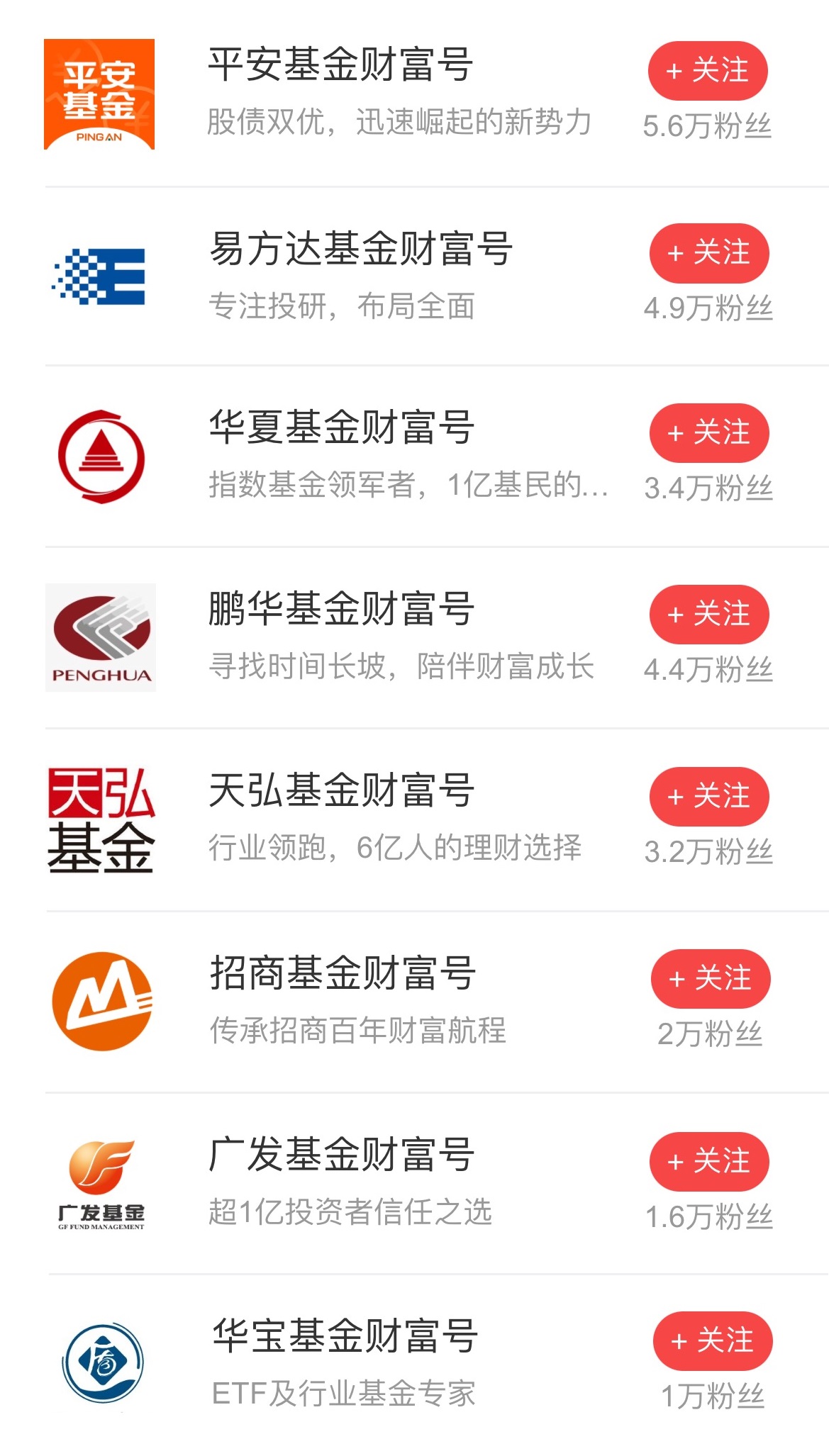View 天弘基金财富号 details
Viewport: 829px width, 1456px height.
[x=341, y=791]
